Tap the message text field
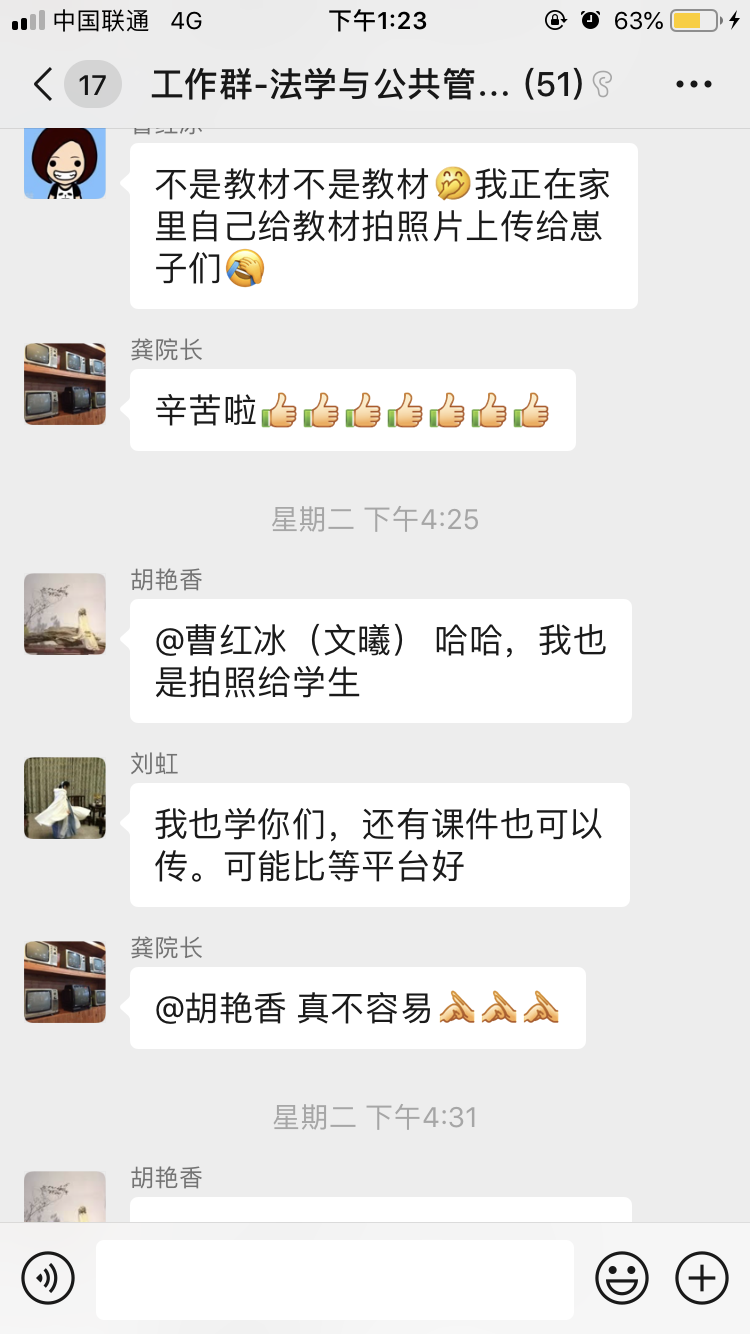 334,1278
